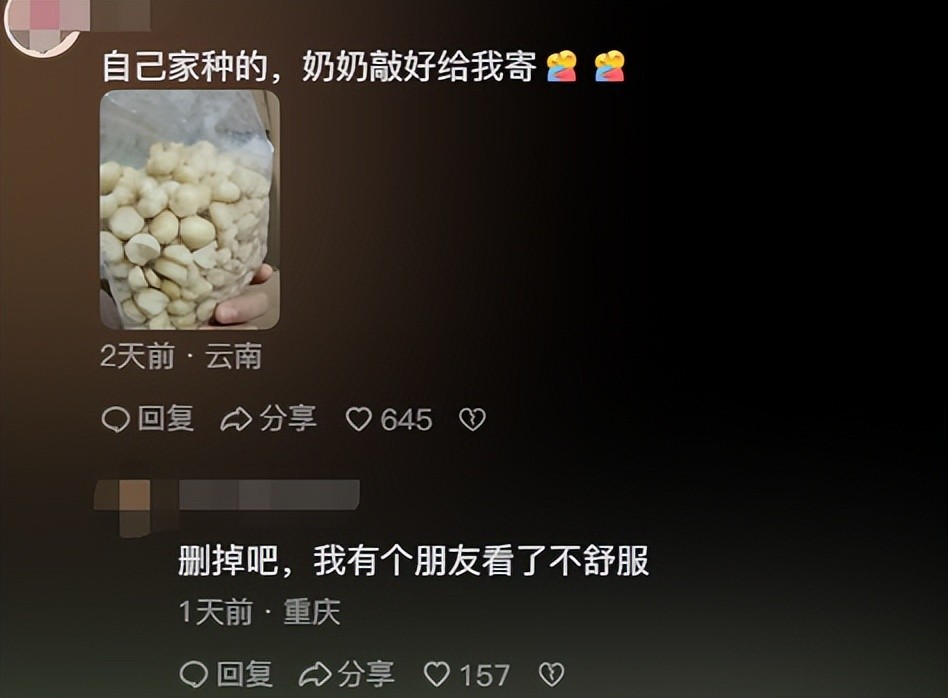Reply to the comment from 云南
This screenshot has height=698, width=948.
[x=149, y=419]
